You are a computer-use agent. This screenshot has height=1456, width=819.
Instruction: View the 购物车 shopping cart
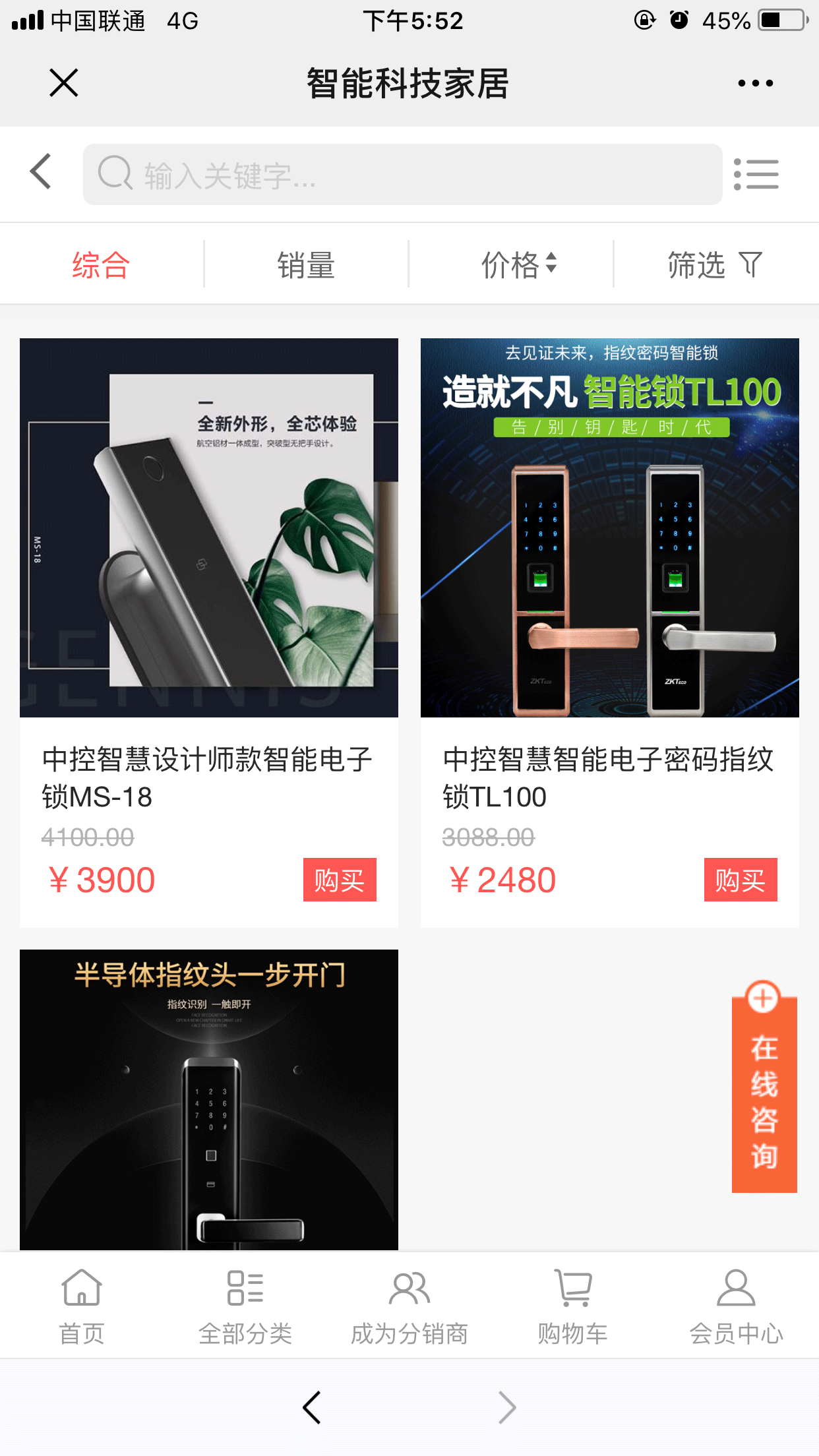coord(572,1306)
